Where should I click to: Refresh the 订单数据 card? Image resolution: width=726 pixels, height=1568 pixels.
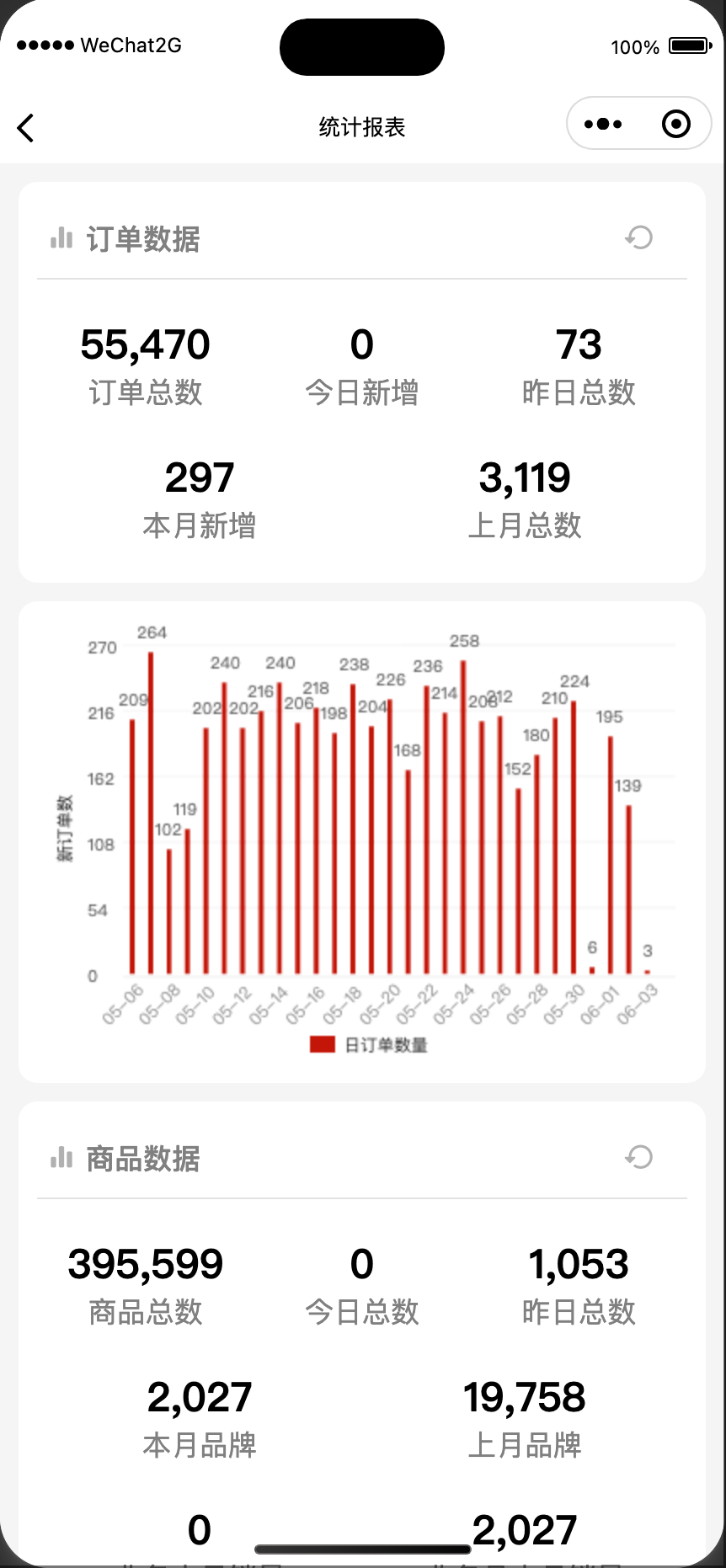pos(639,238)
